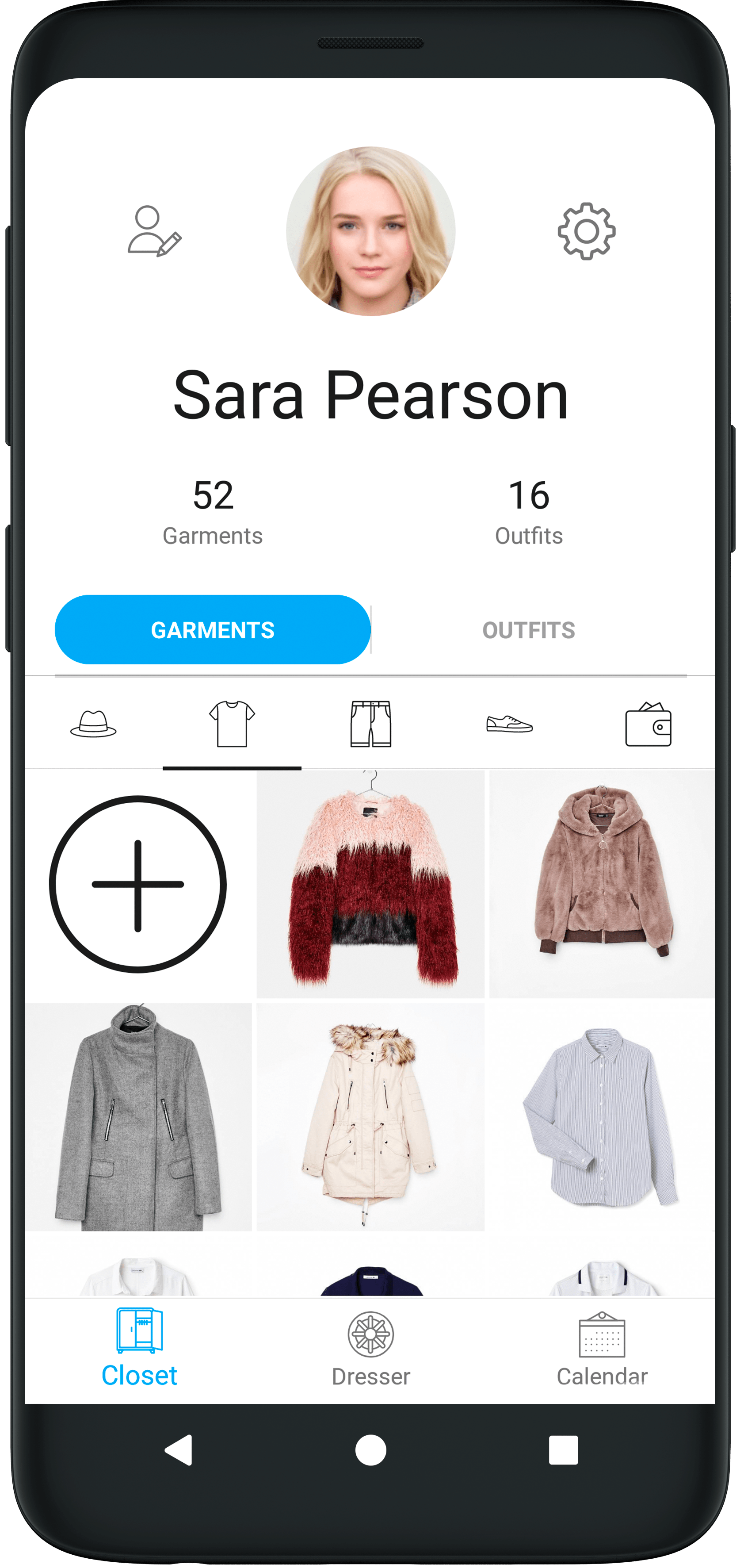Image resolution: width=744 pixels, height=1568 pixels.
Task: Open the striped button-up shirt
Action: [602, 1116]
